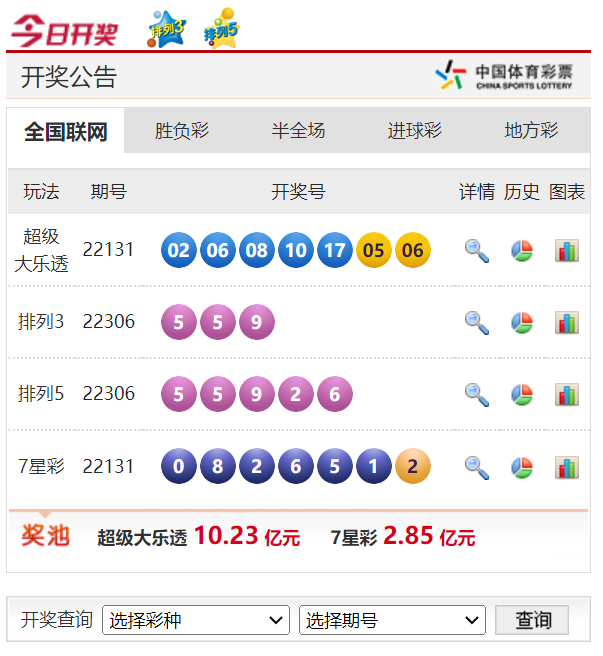603x656 pixels.
Task: Switch to the 胜负彩 tab
Action: click(182, 131)
